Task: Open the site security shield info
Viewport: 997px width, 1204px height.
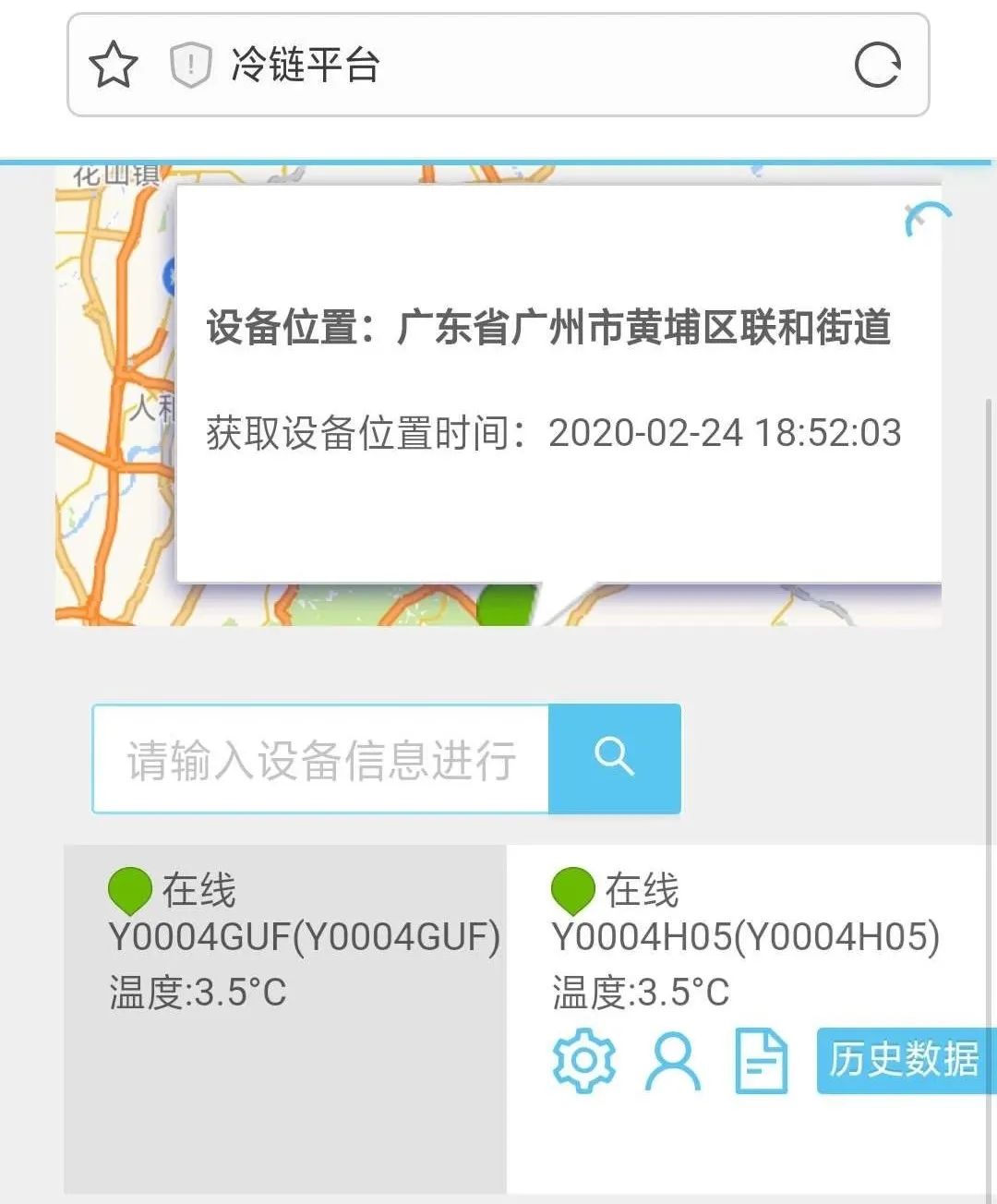Action: coord(190,65)
